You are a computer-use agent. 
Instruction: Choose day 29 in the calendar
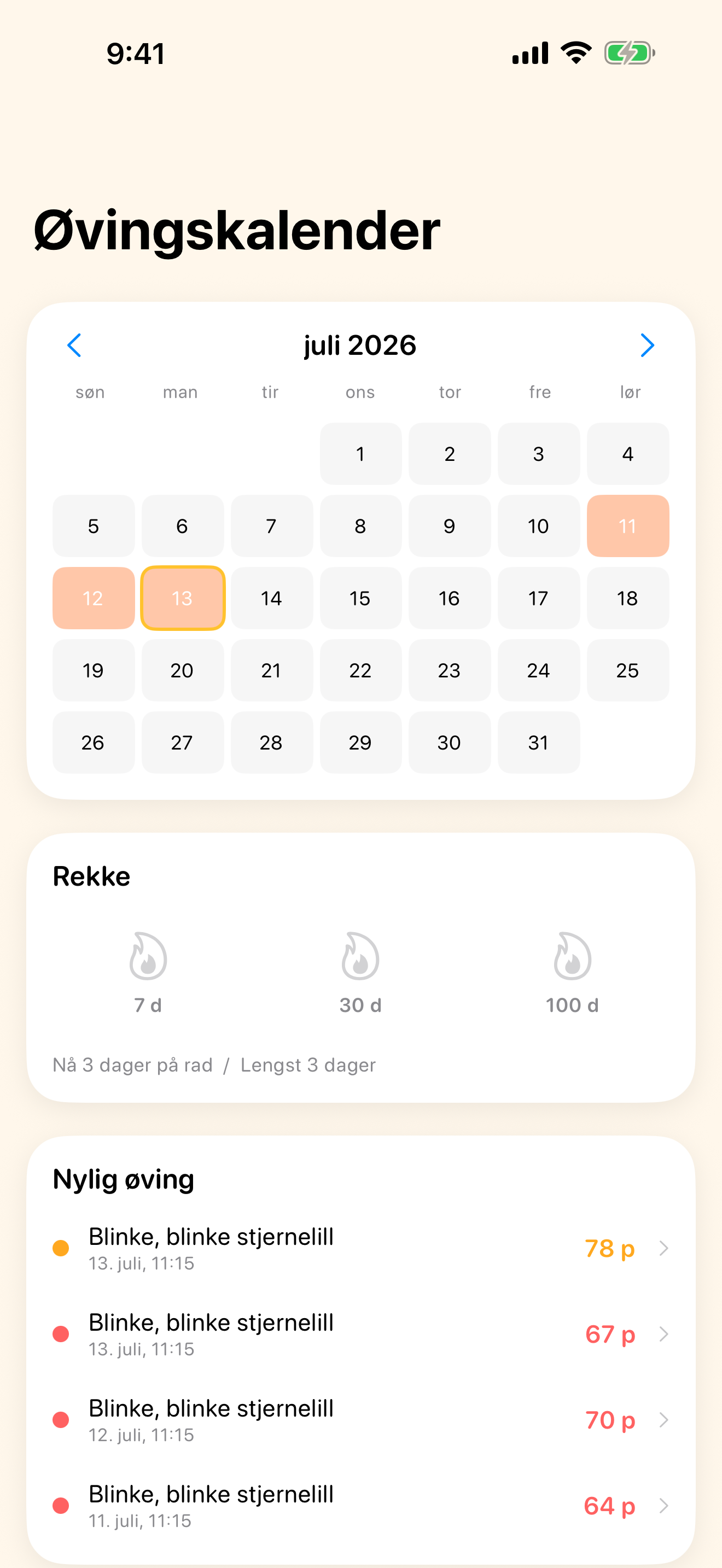pos(360,742)
